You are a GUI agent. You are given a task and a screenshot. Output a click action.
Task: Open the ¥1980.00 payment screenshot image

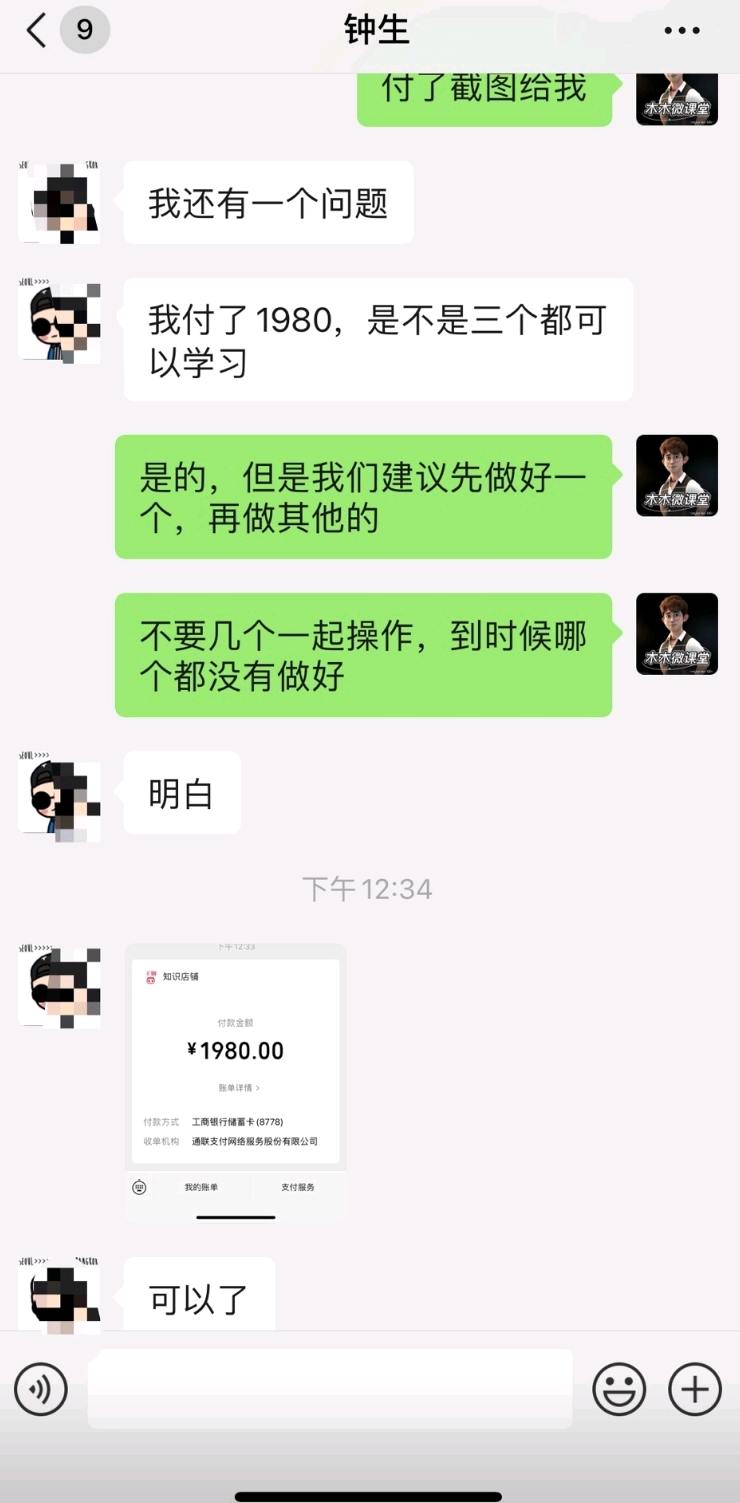pyautogui.click(x=236, y=1082)
